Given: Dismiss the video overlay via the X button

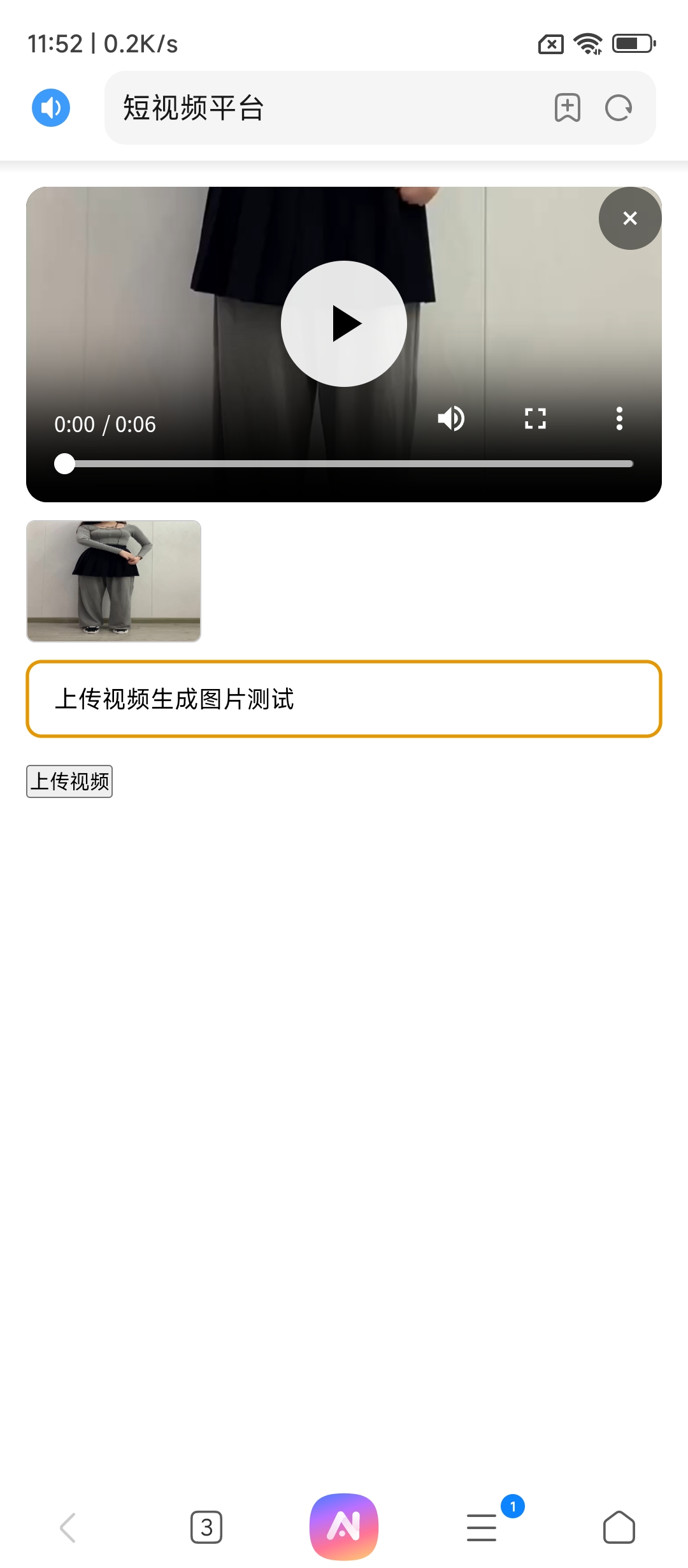Looking at the screenshot, I should [629, 218].
